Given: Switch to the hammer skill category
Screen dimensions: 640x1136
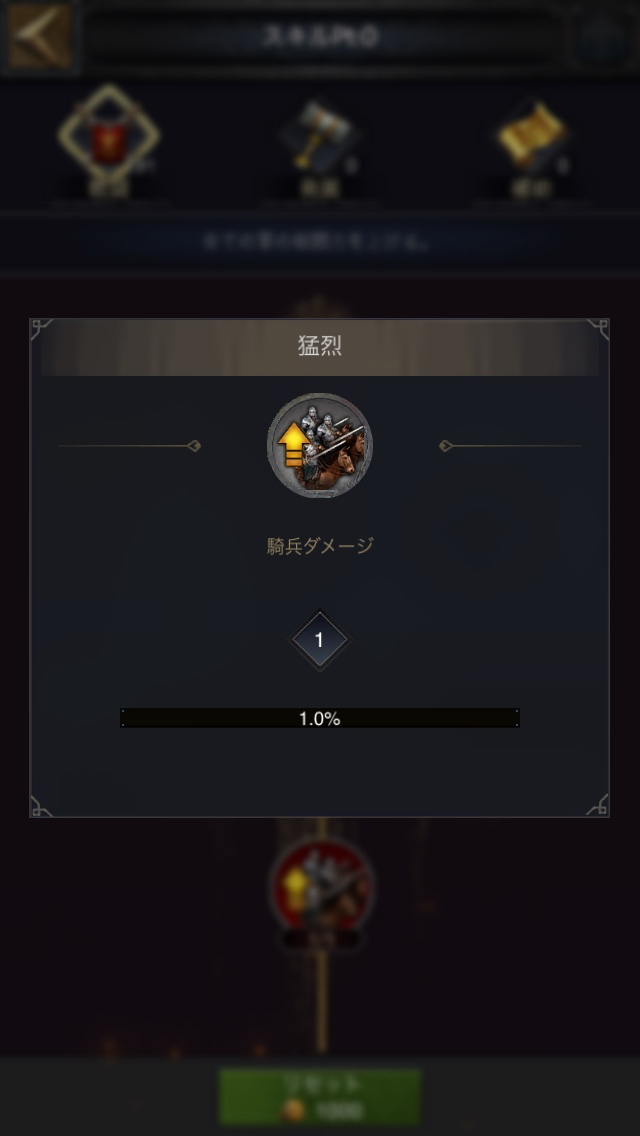Looking at the screenshot, I should pos(318,140).
